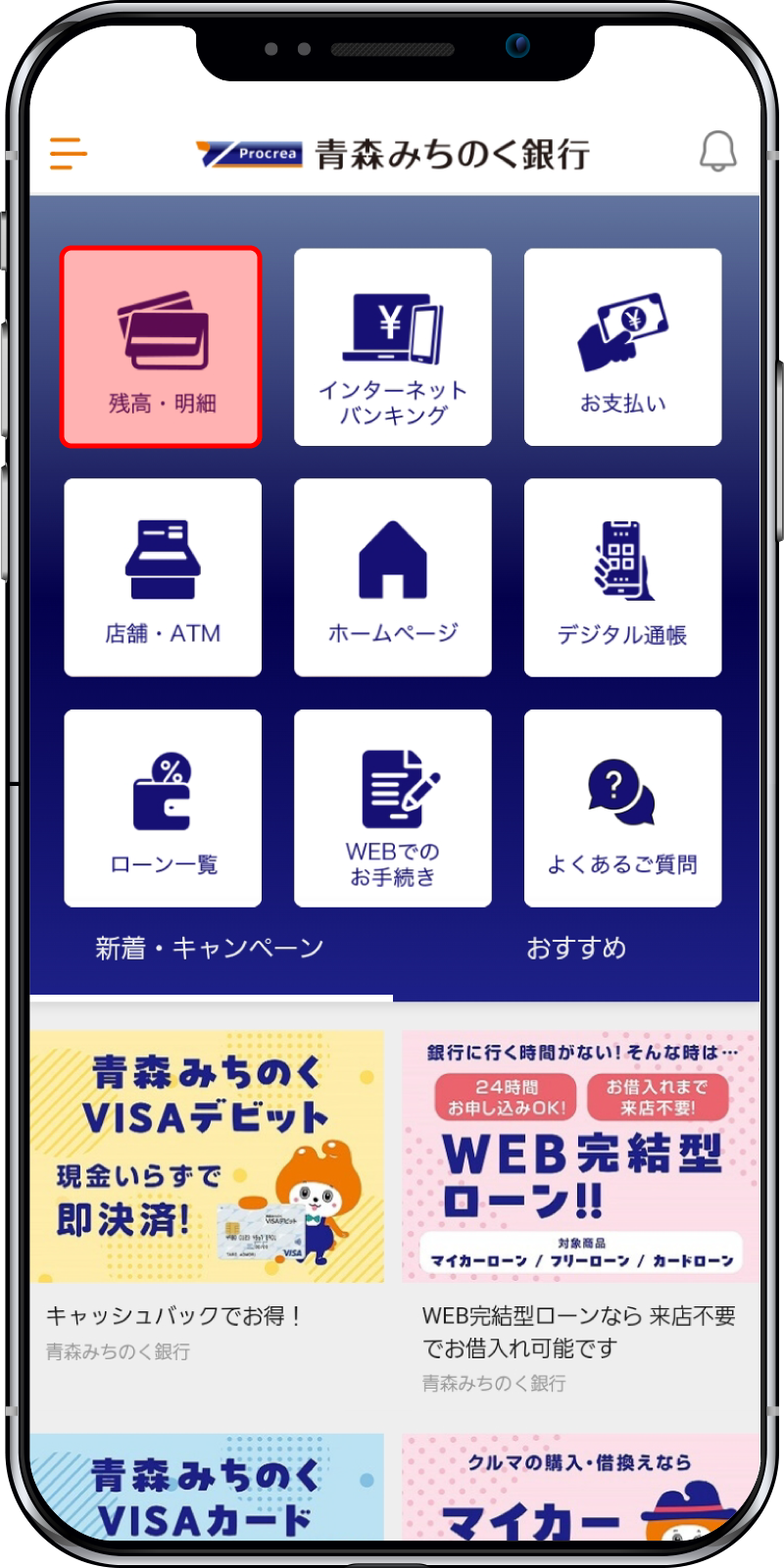This screenshot has width=784, height=1568.
Task: Launch インターネットバンキング
Action: pyautogui.click(x=393, y=347)
